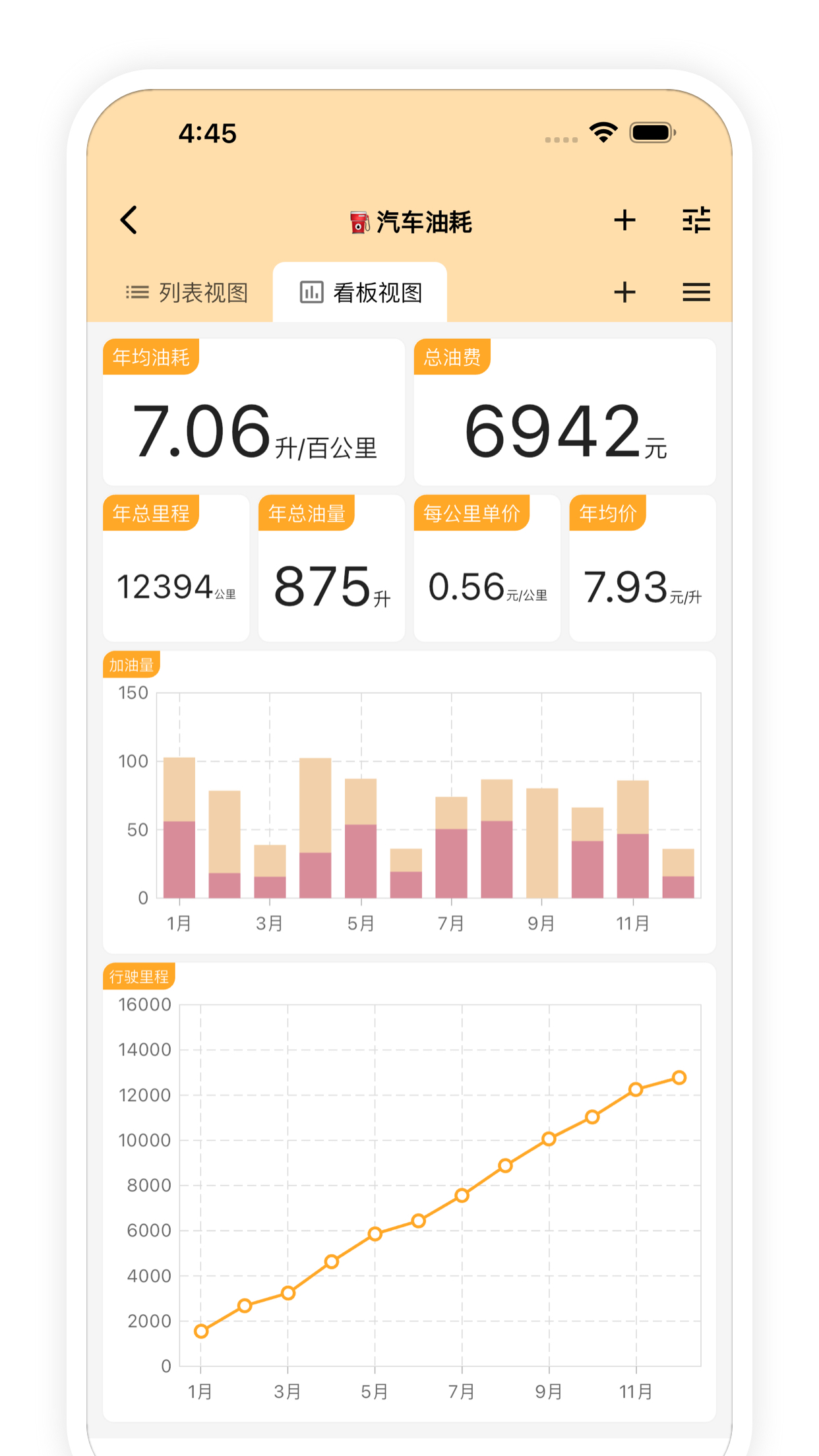Switch to the 列表视图 tab

(187, 292)
